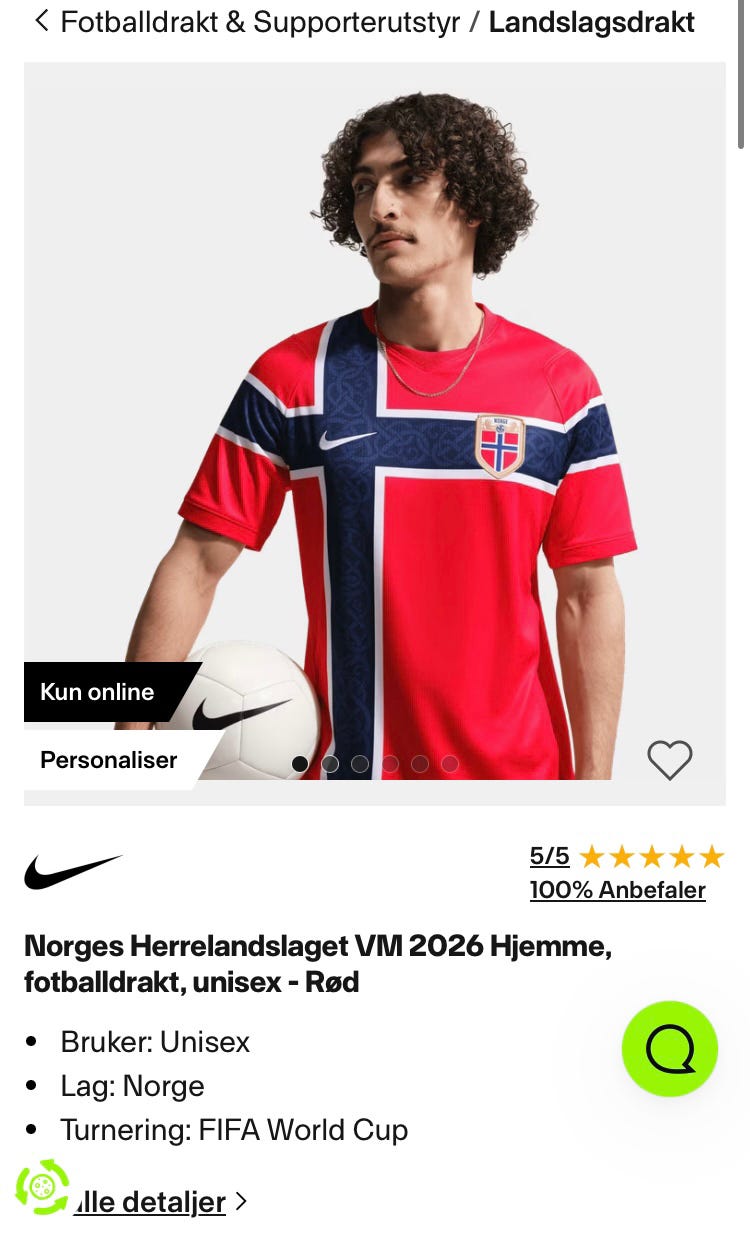
Task: Open the 5/5 rating link
Action: [x=550, y=856]
